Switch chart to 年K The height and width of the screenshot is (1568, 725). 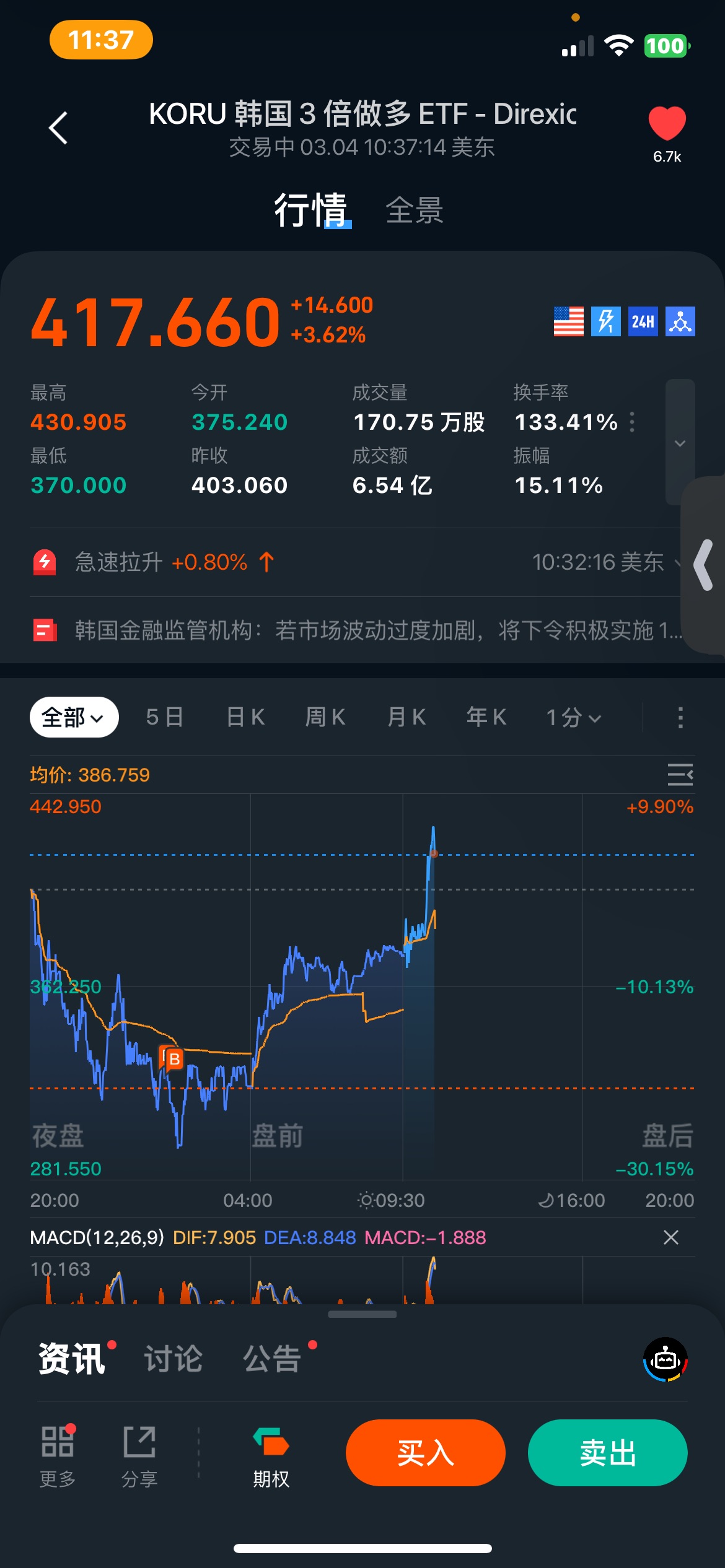coord(486,717)
